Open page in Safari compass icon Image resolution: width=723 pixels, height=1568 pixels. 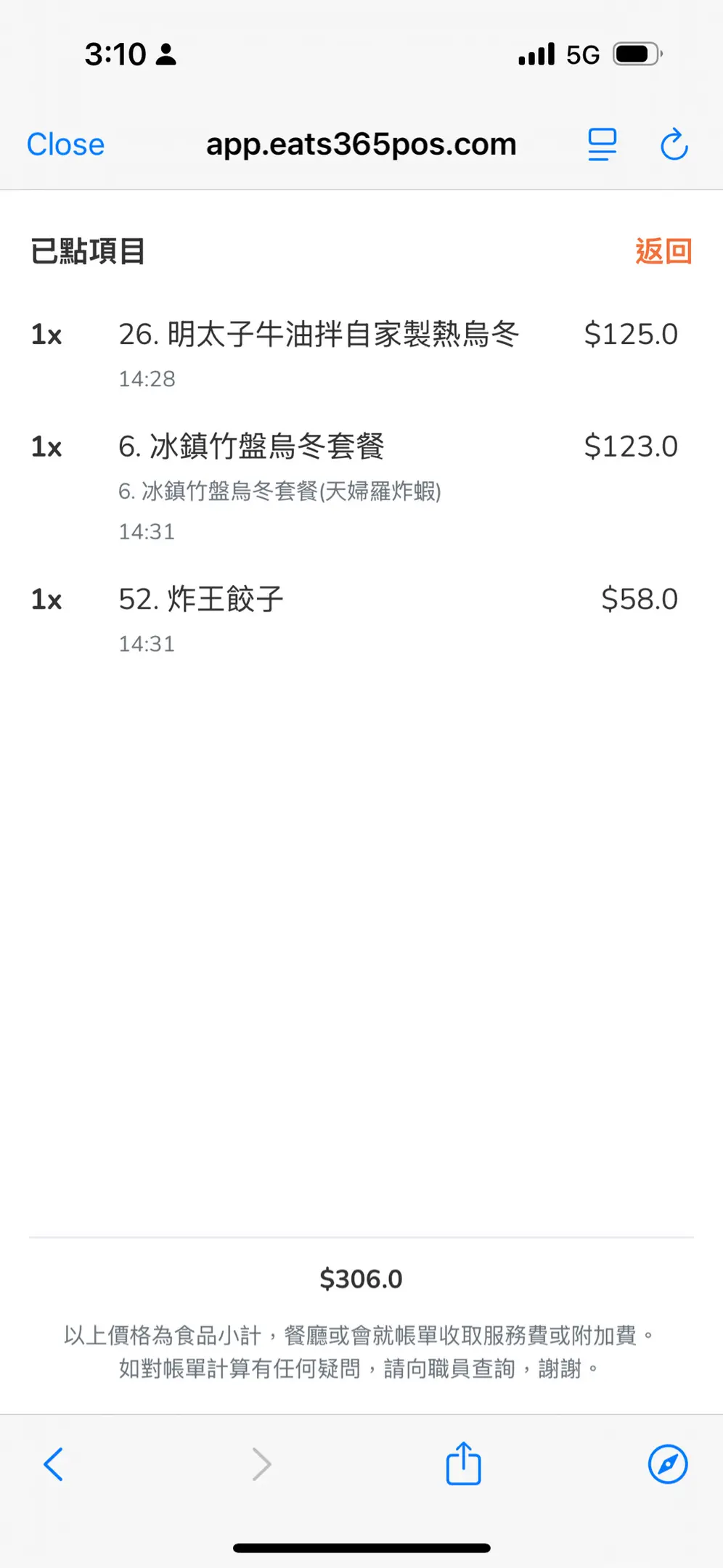point(668,1463)
